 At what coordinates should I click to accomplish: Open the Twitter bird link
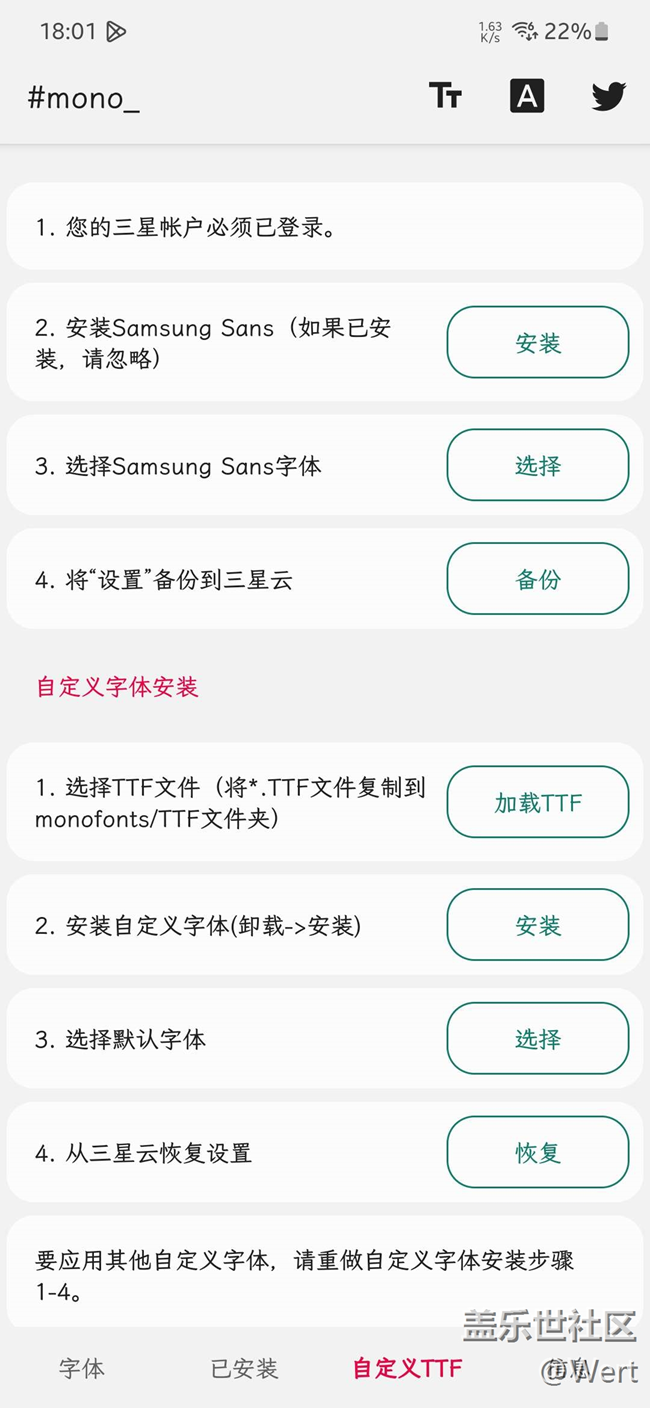pos(608,96)
